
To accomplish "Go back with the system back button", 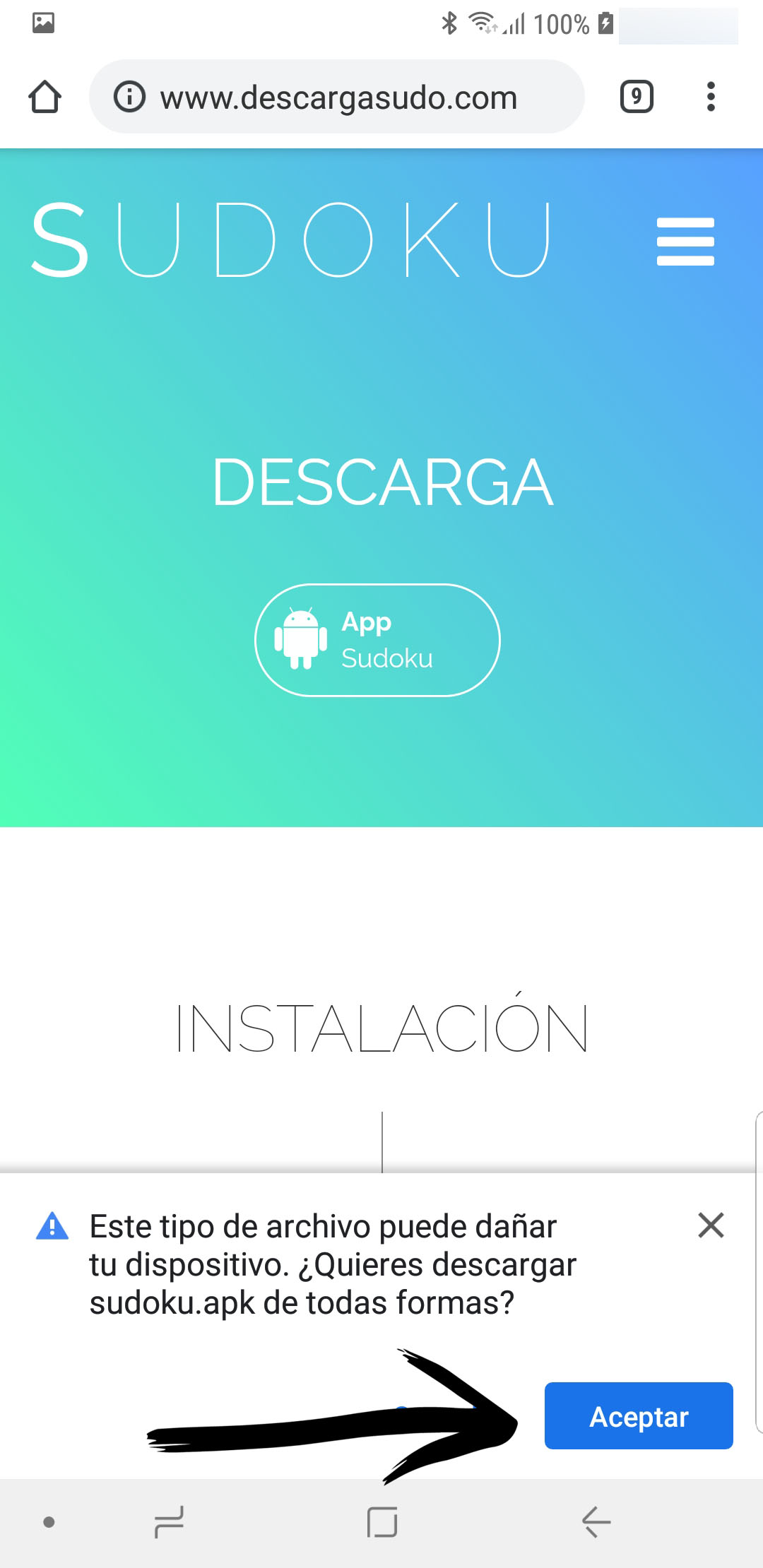I will [x=596, y=1522].
